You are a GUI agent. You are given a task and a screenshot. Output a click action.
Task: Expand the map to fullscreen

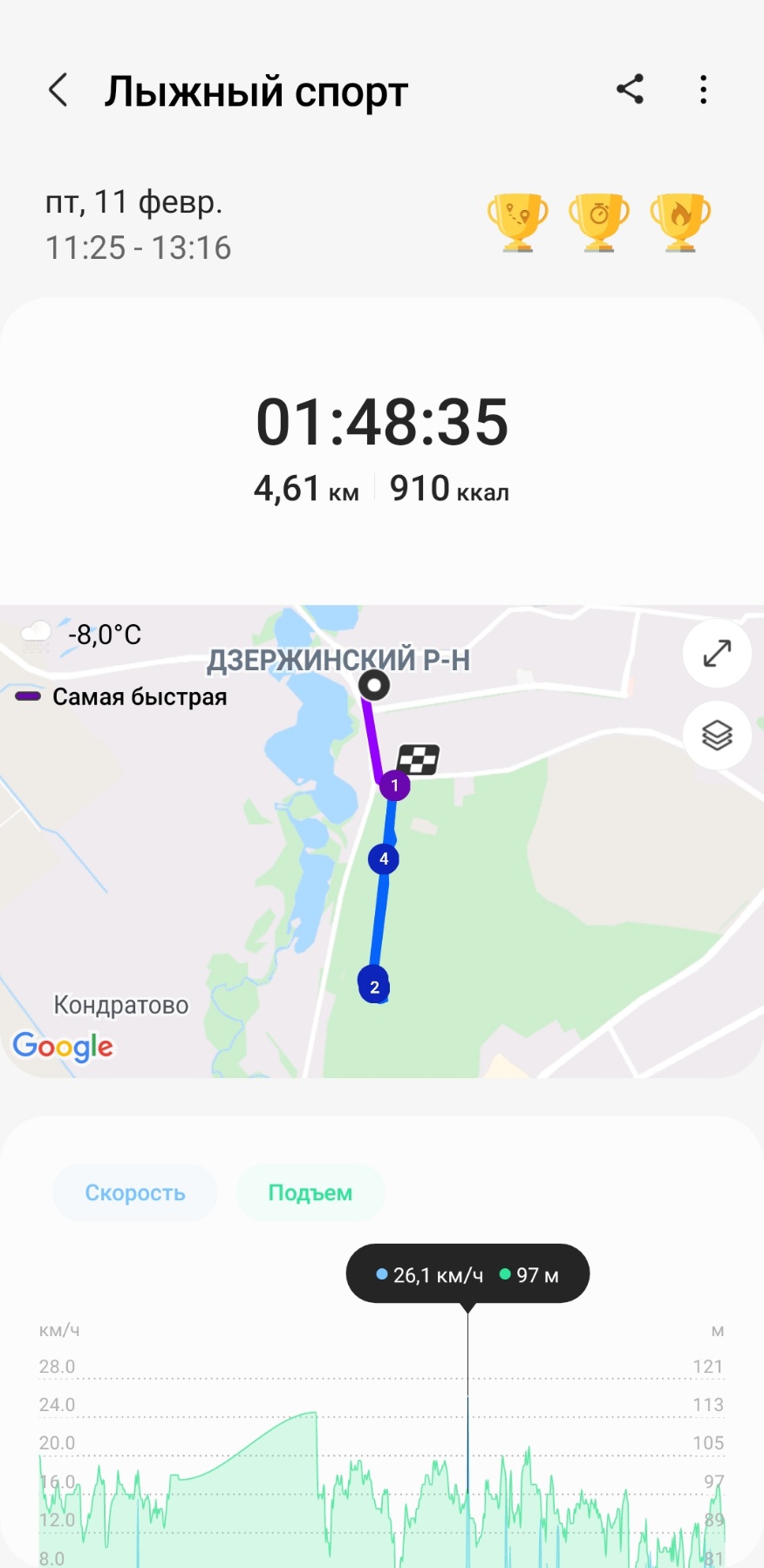716,654
